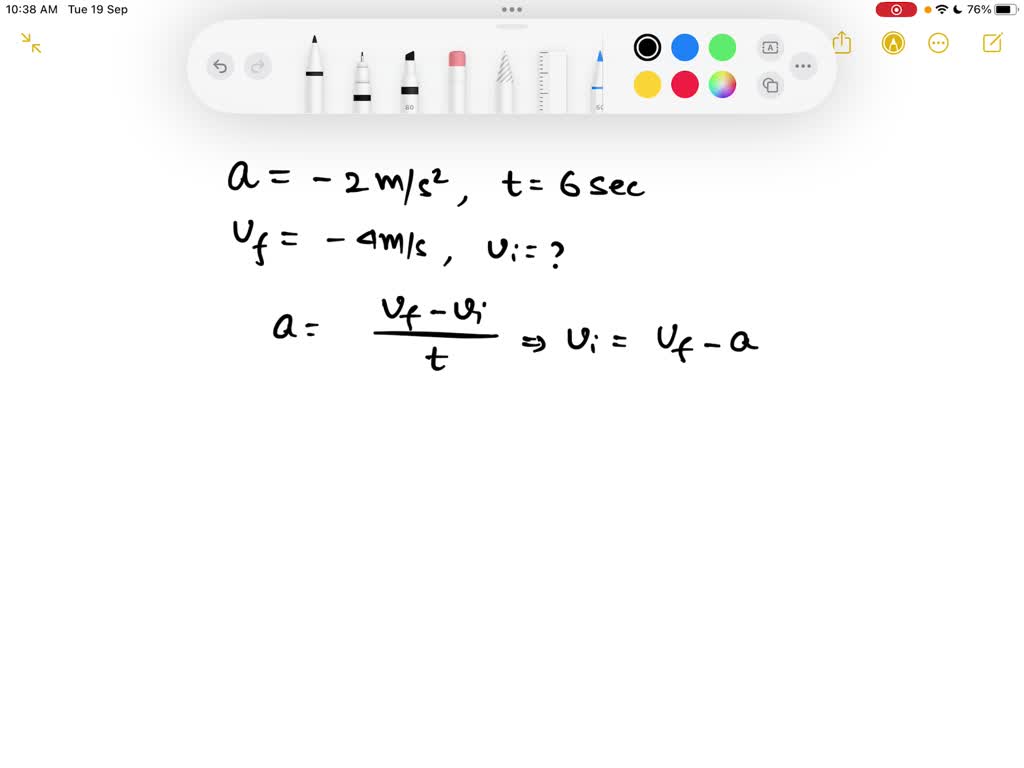Screen dimensions: 1024x768
Task: Select the pen drawing tool
Action: (314, 75)
